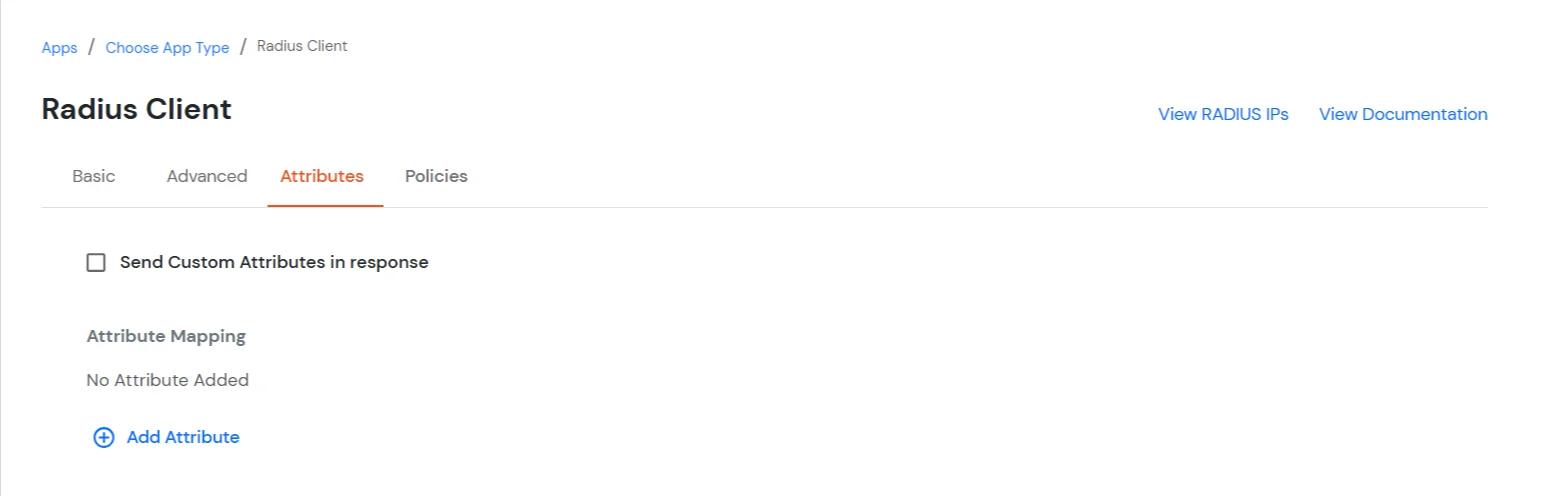Open View Documentation link
Image resolution: width=1542 pixels, height=496 pixels.
coord(1402,114)
